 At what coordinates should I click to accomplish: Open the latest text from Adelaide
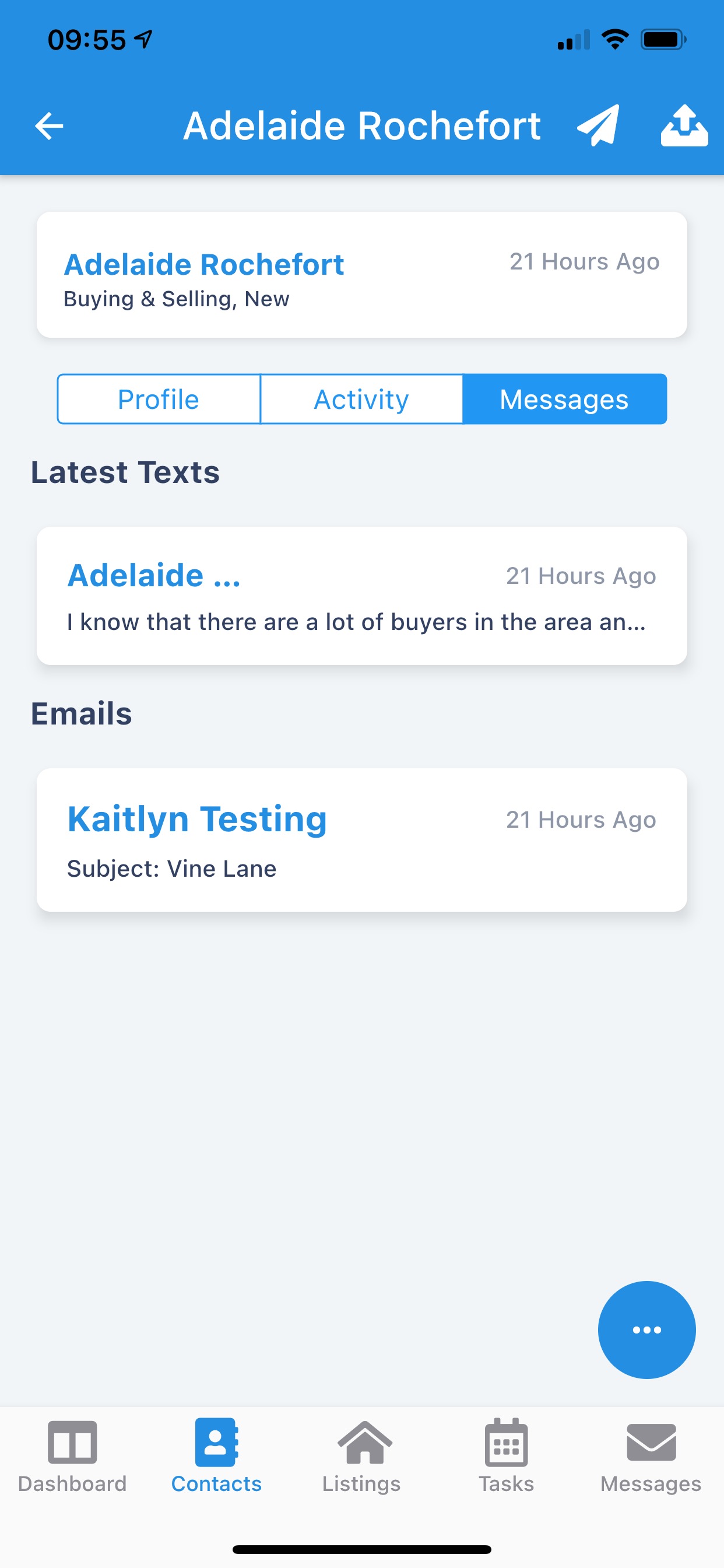(362, 596)
